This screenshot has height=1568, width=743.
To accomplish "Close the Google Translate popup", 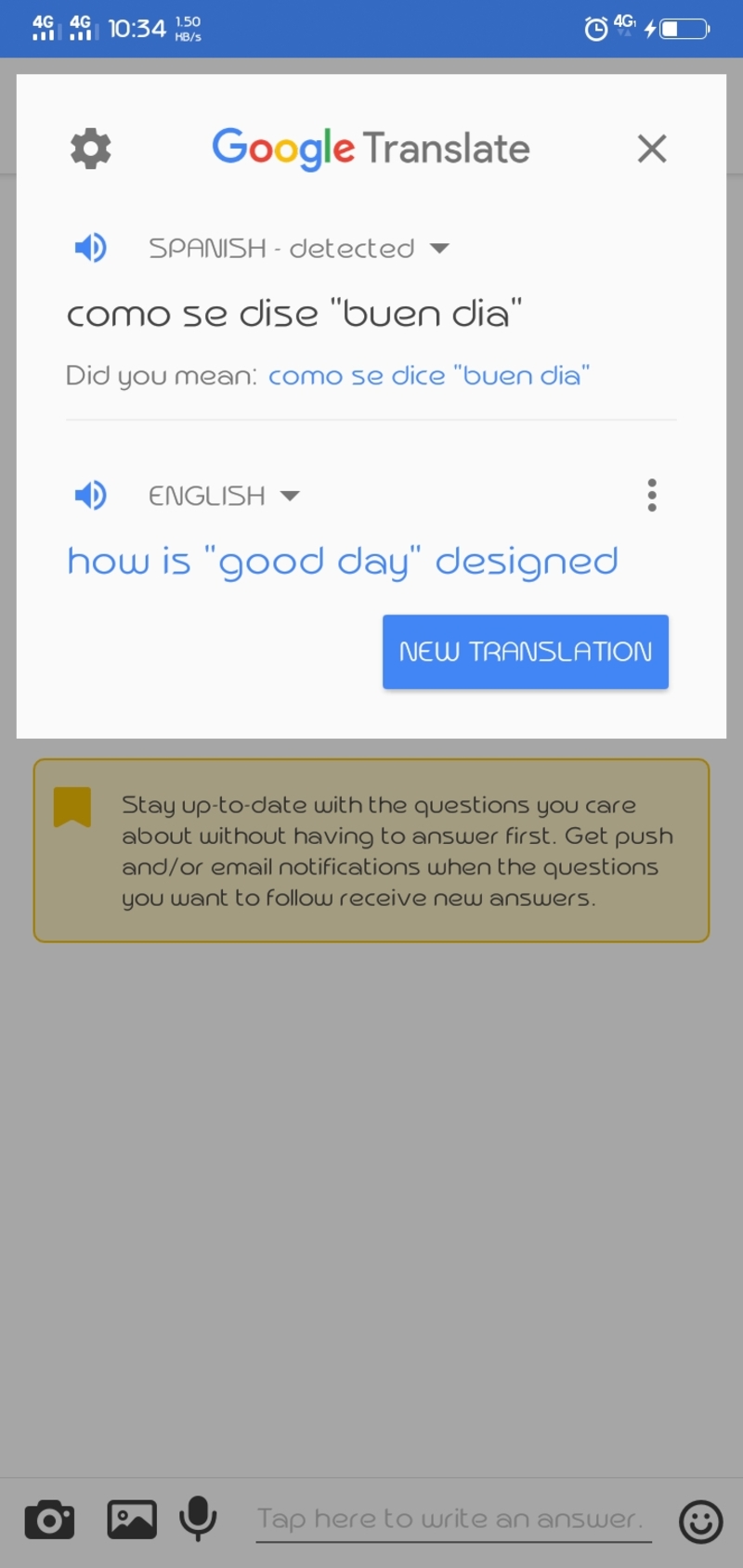I will (652, 149).
